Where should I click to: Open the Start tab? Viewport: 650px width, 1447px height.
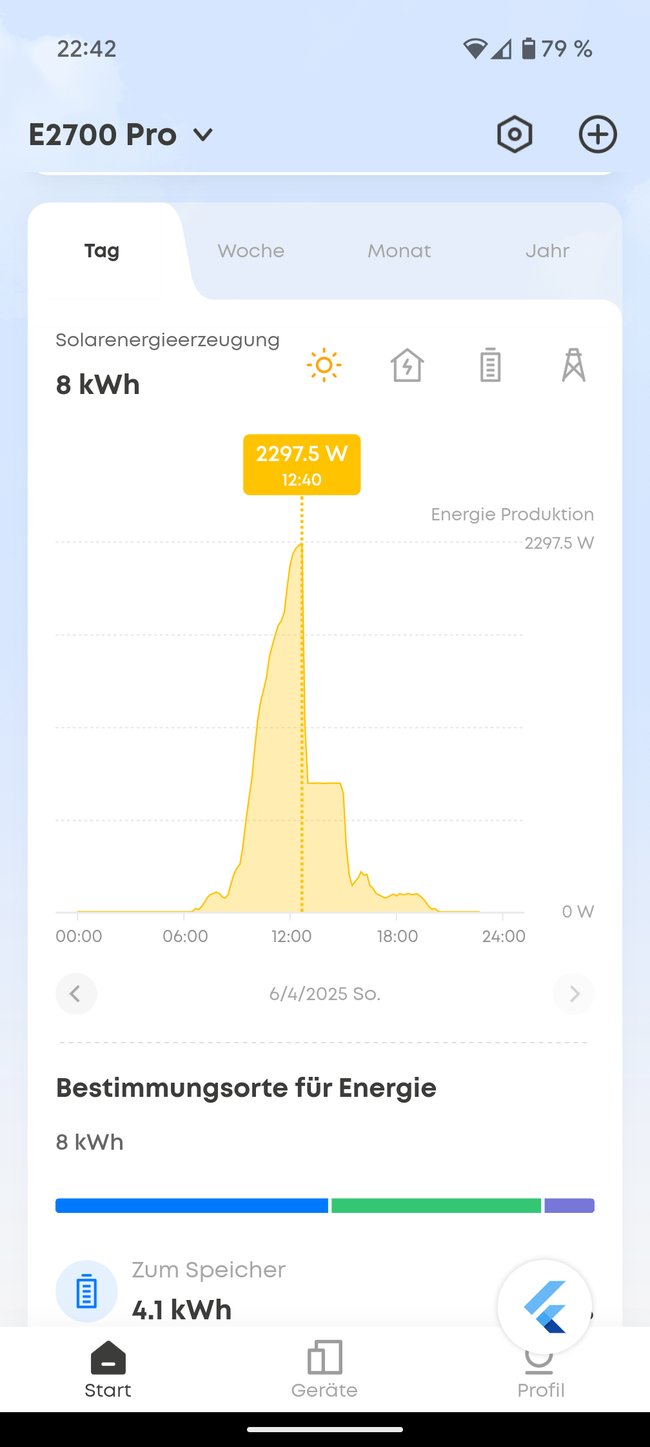[x=108, y=1370]
